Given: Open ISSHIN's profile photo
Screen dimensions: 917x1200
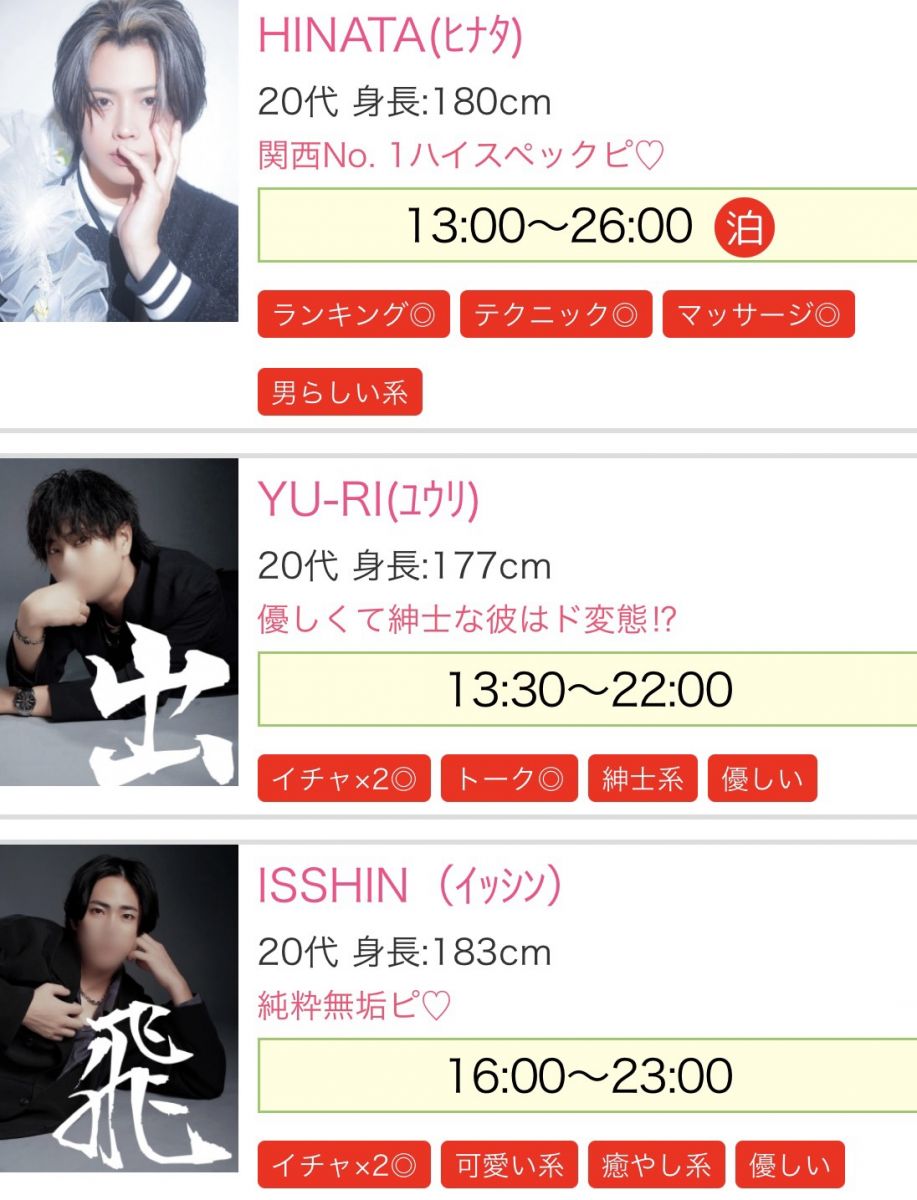Looking at the screenshot, I should pyautogui.click(x=119, y=1008).
